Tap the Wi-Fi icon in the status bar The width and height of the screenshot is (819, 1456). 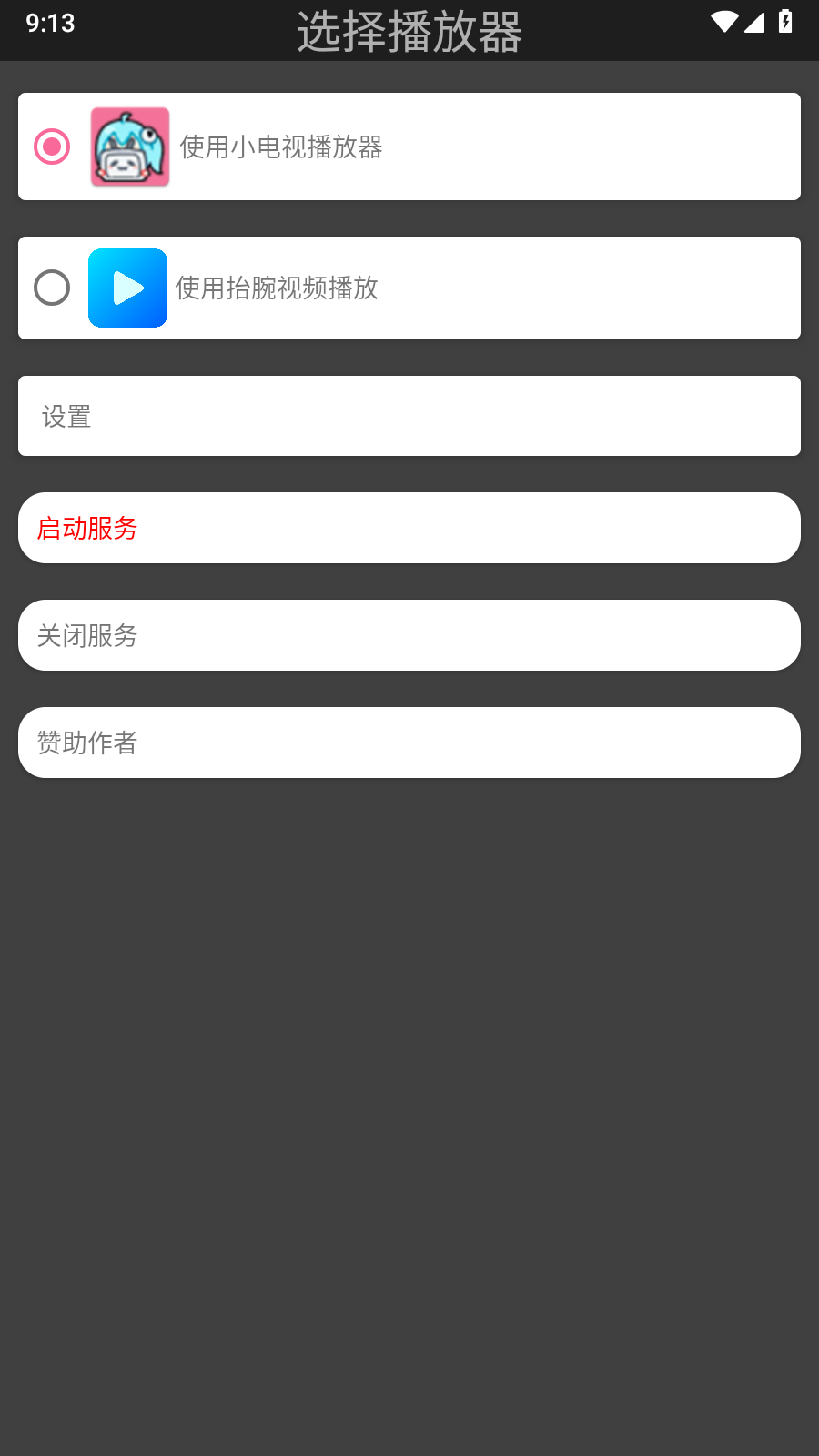point(723,23)
